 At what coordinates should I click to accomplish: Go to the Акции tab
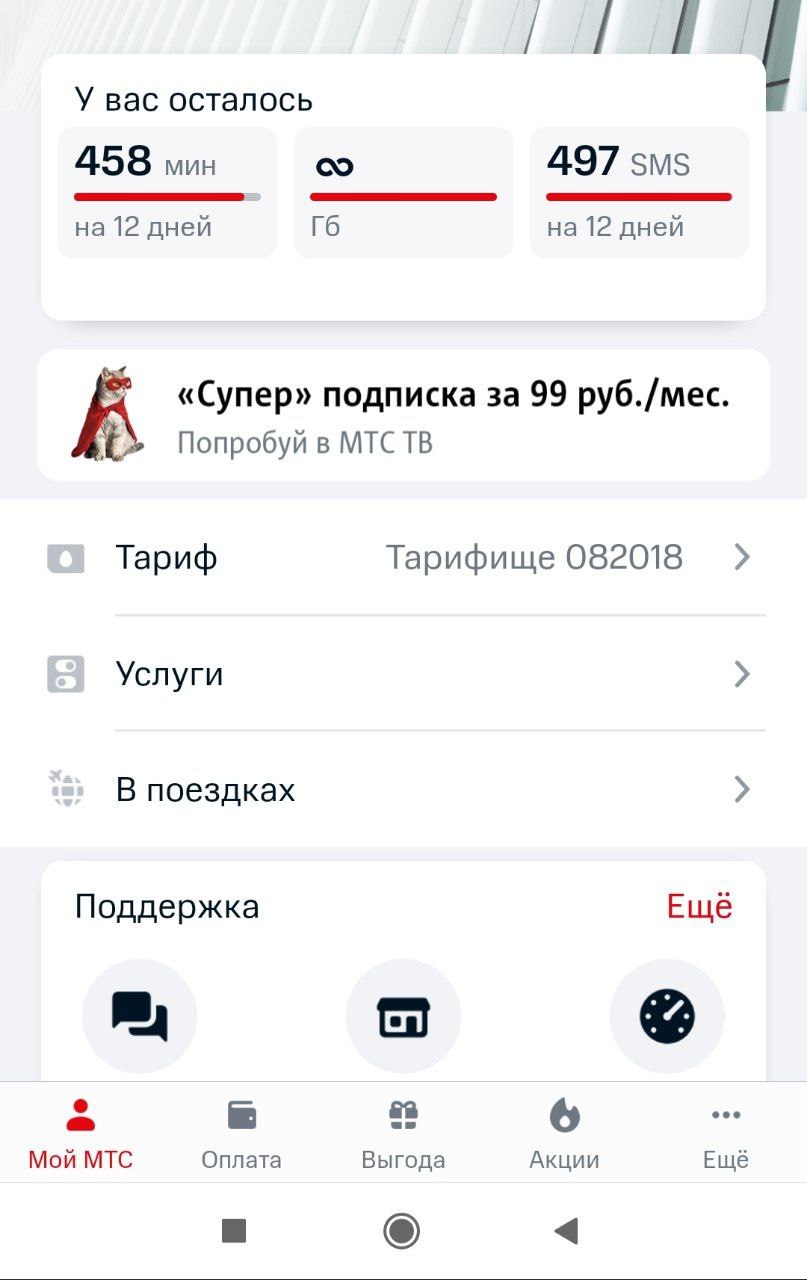(564, 1134)
